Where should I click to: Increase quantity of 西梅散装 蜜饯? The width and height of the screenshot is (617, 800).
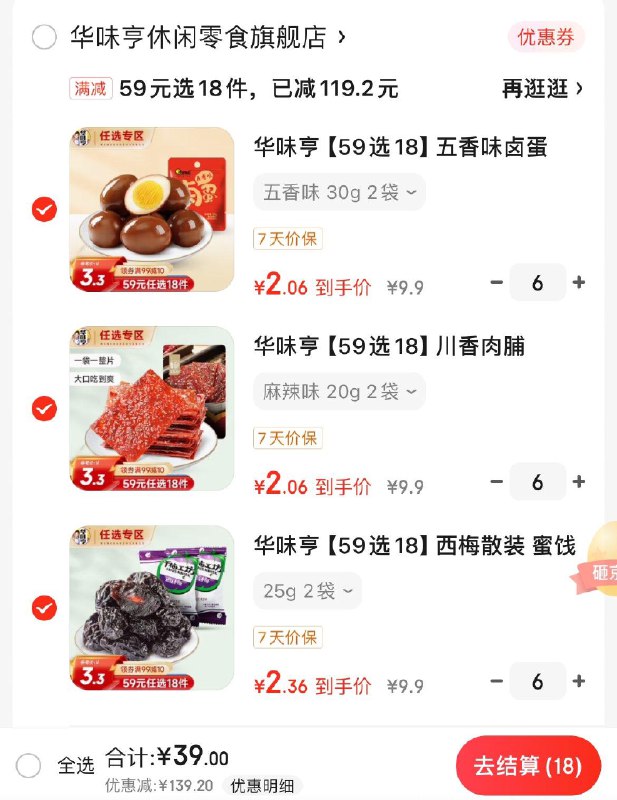[578, 681]
